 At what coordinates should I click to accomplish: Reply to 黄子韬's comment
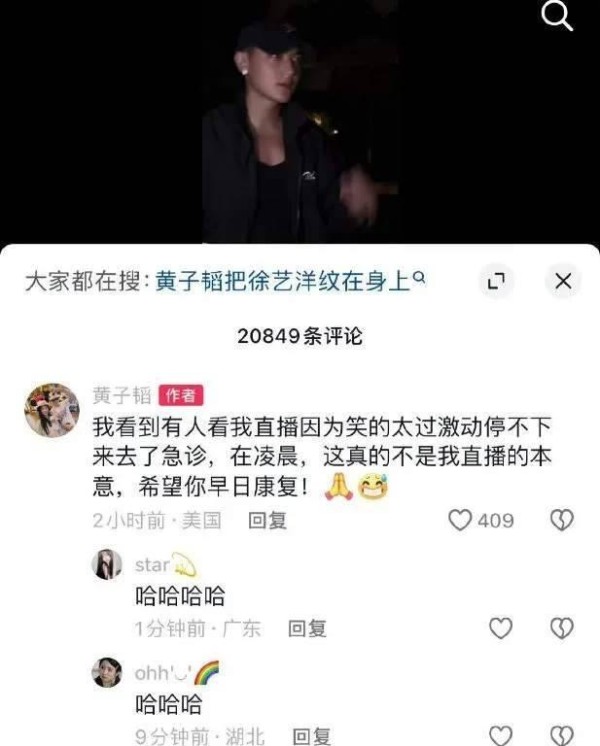(x=267, y=520)
